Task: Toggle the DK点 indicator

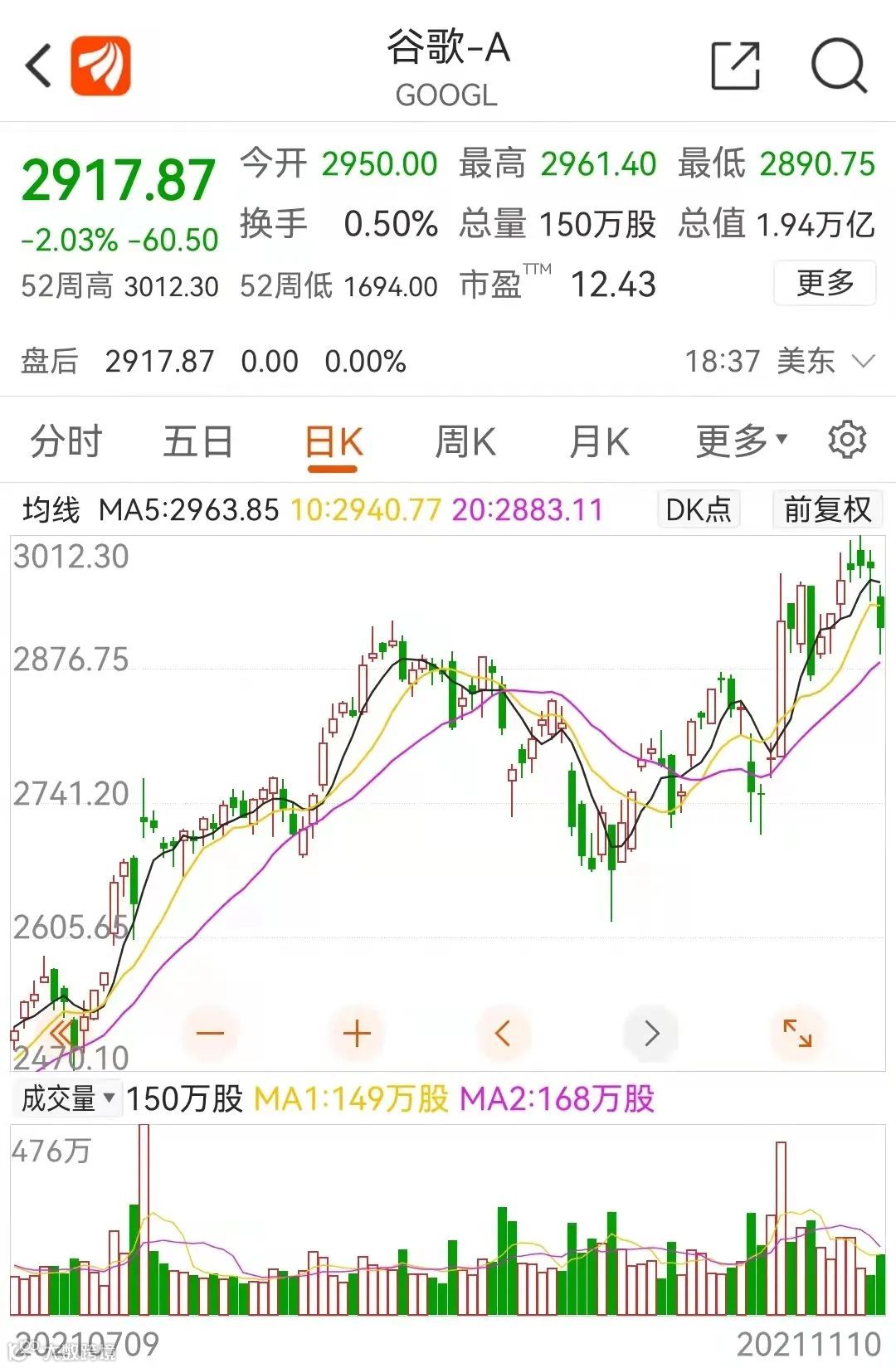Action: 698,509
